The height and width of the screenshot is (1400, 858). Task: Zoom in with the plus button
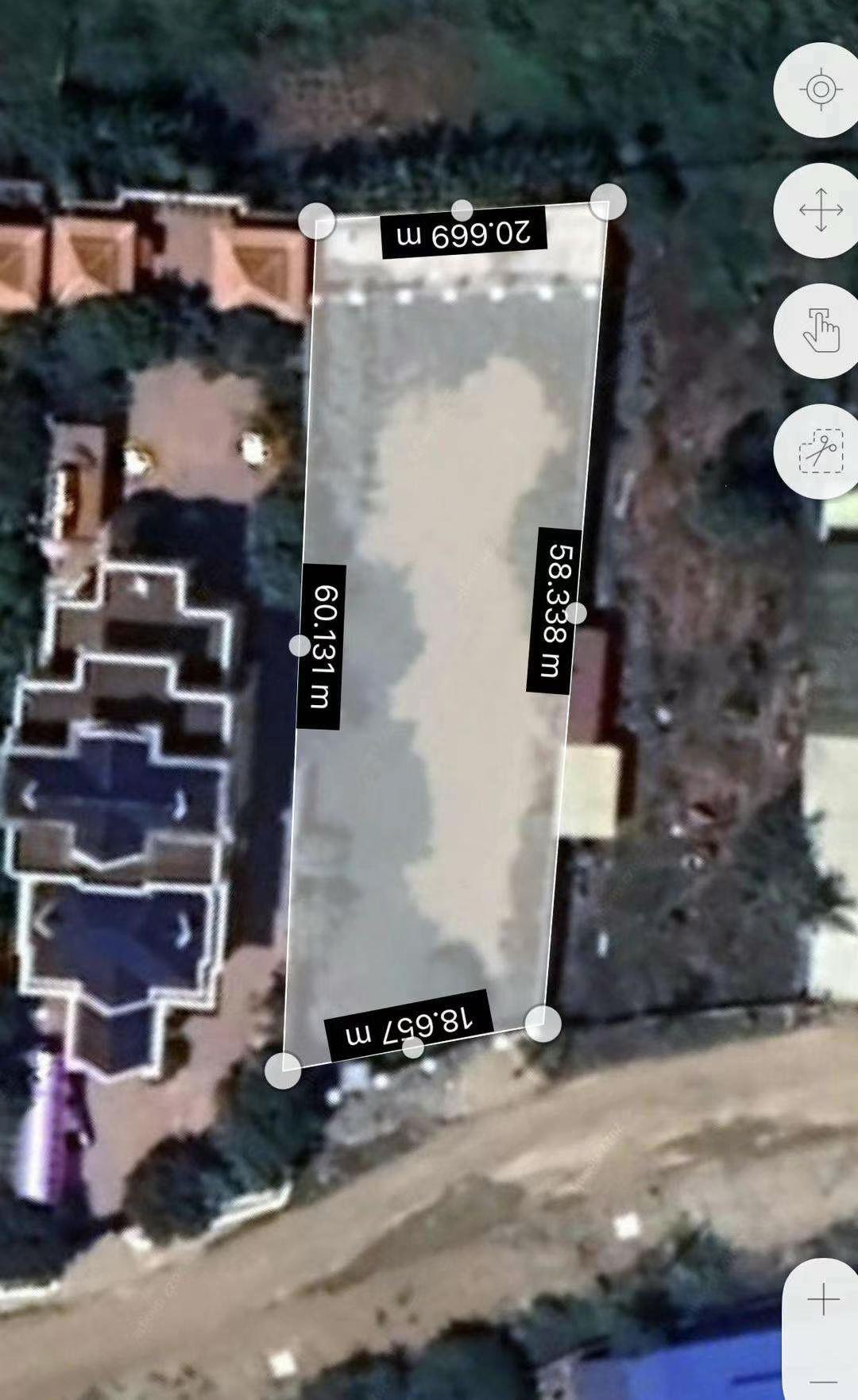point(824,1300)
